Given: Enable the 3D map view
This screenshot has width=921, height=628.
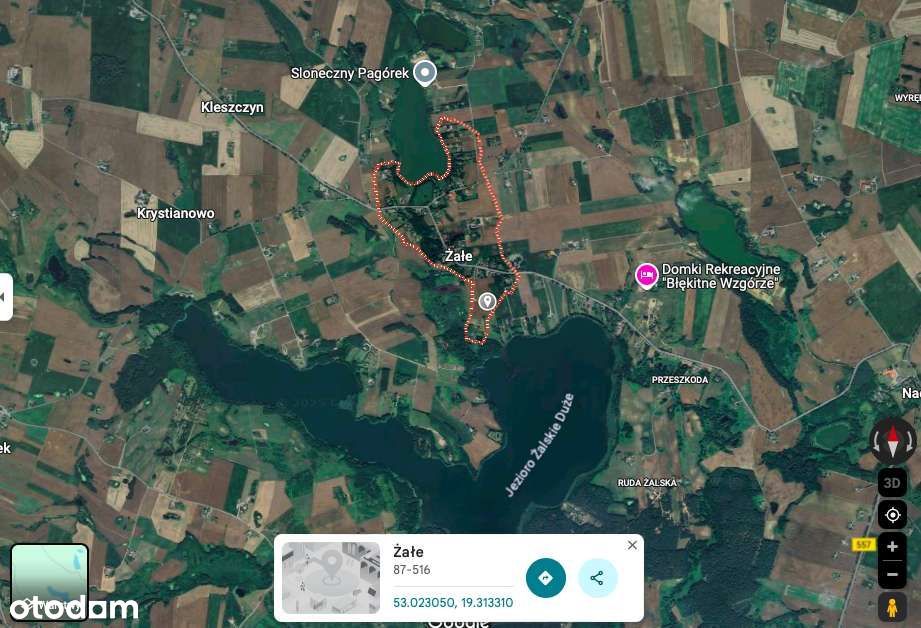Looking at the screenshot, I should 892,482.
